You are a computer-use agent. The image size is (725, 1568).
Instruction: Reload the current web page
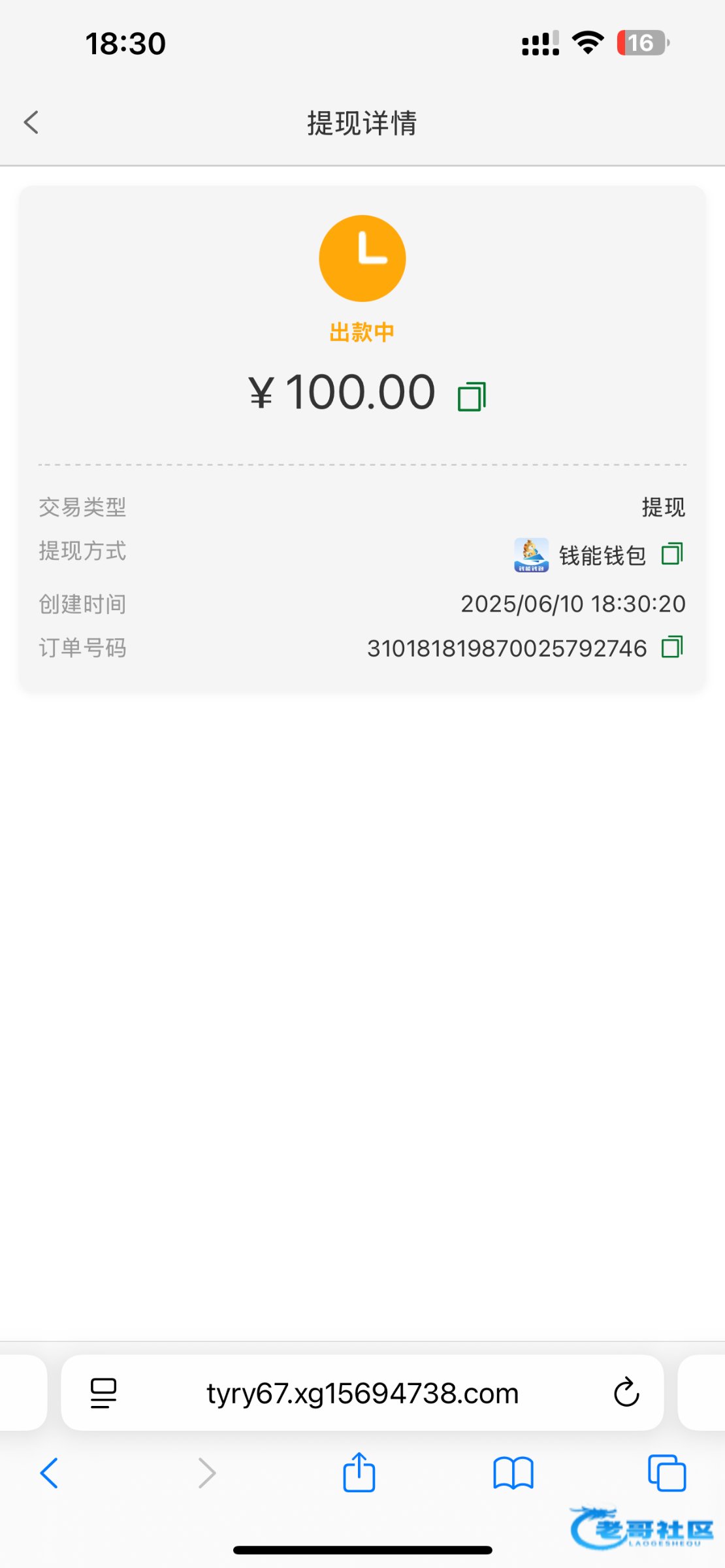pos(626,1392)
